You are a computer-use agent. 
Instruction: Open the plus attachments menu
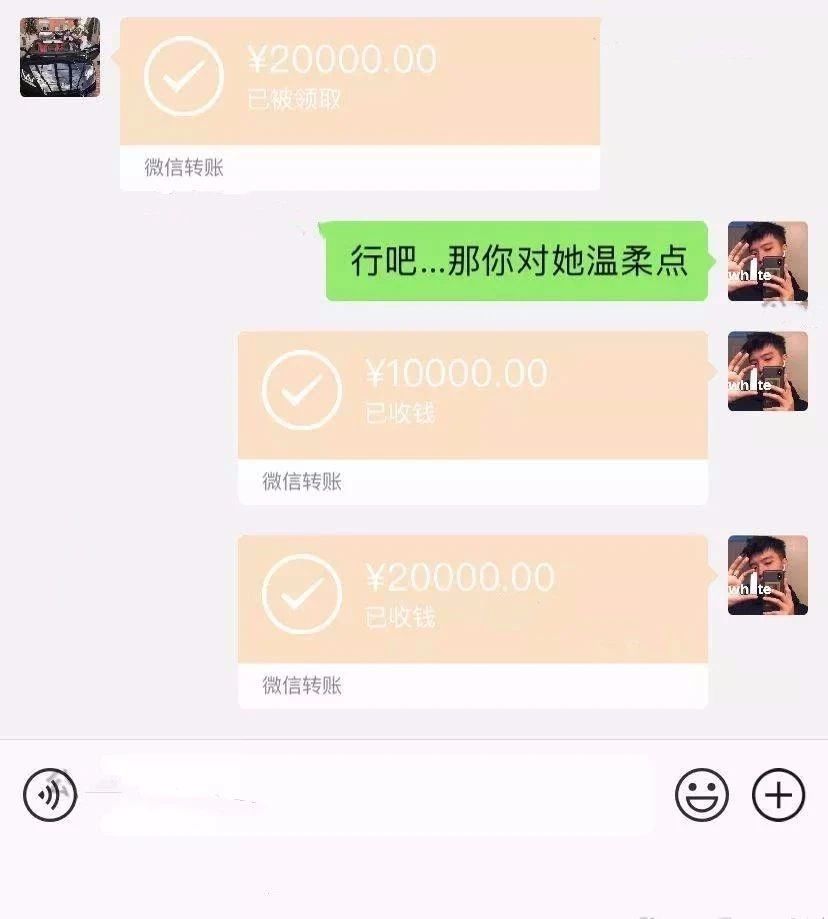(778, 796)
